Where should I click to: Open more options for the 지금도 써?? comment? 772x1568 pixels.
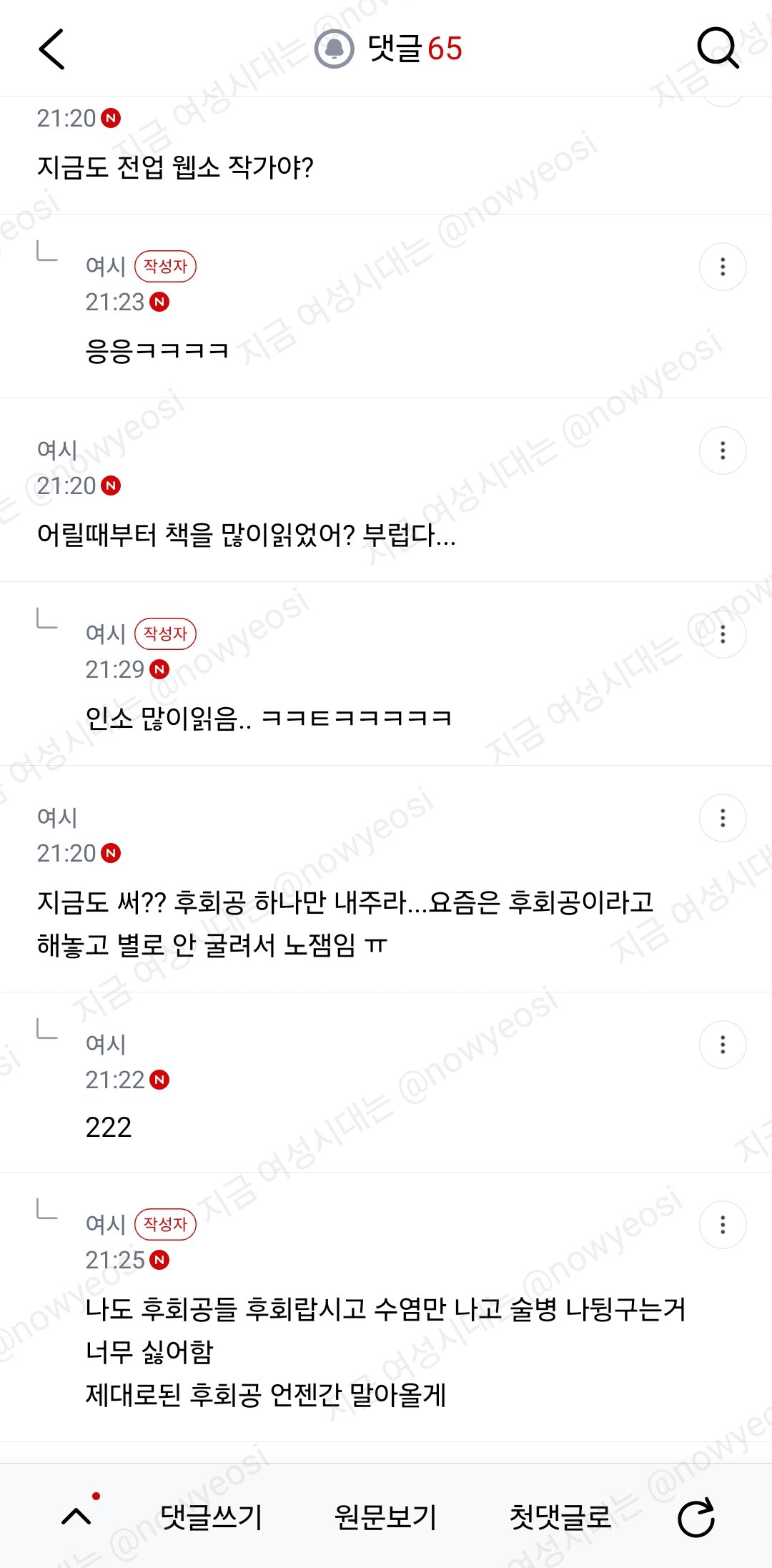pos(723,818)
